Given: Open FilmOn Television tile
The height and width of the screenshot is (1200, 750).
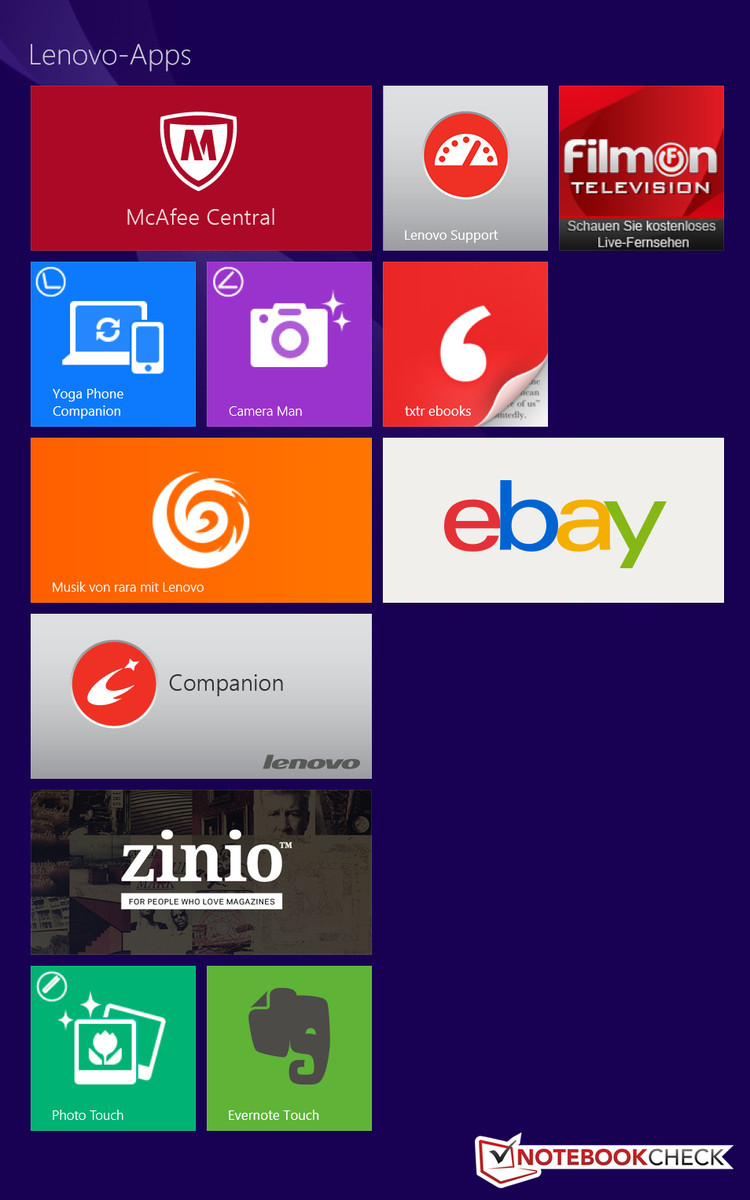Looking at the screenshot, I should point(641,168).
